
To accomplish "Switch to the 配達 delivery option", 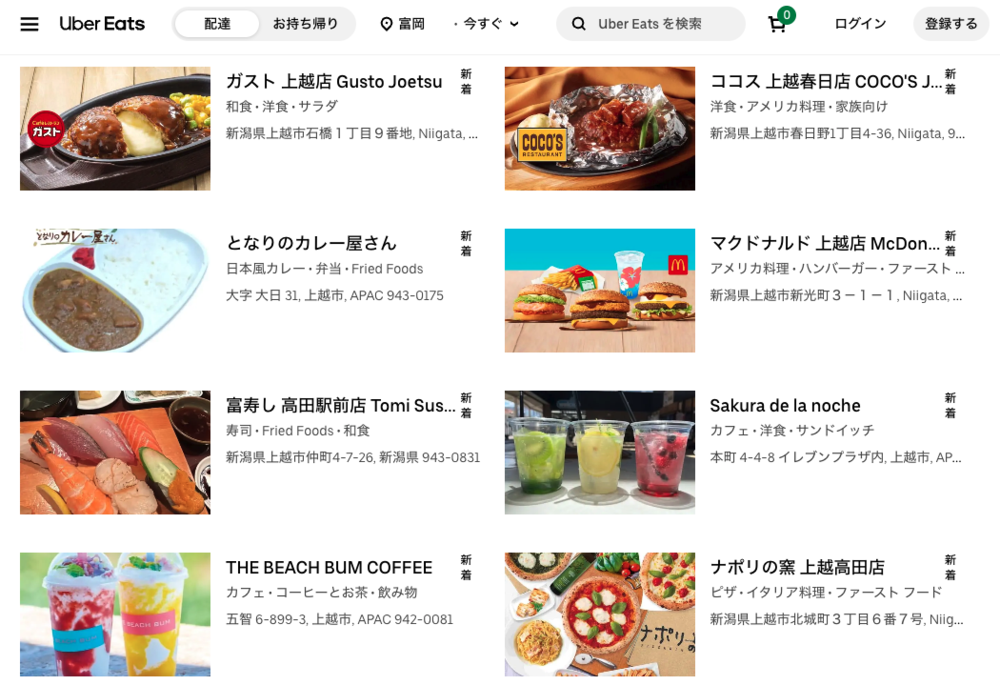I will (217, 24).
